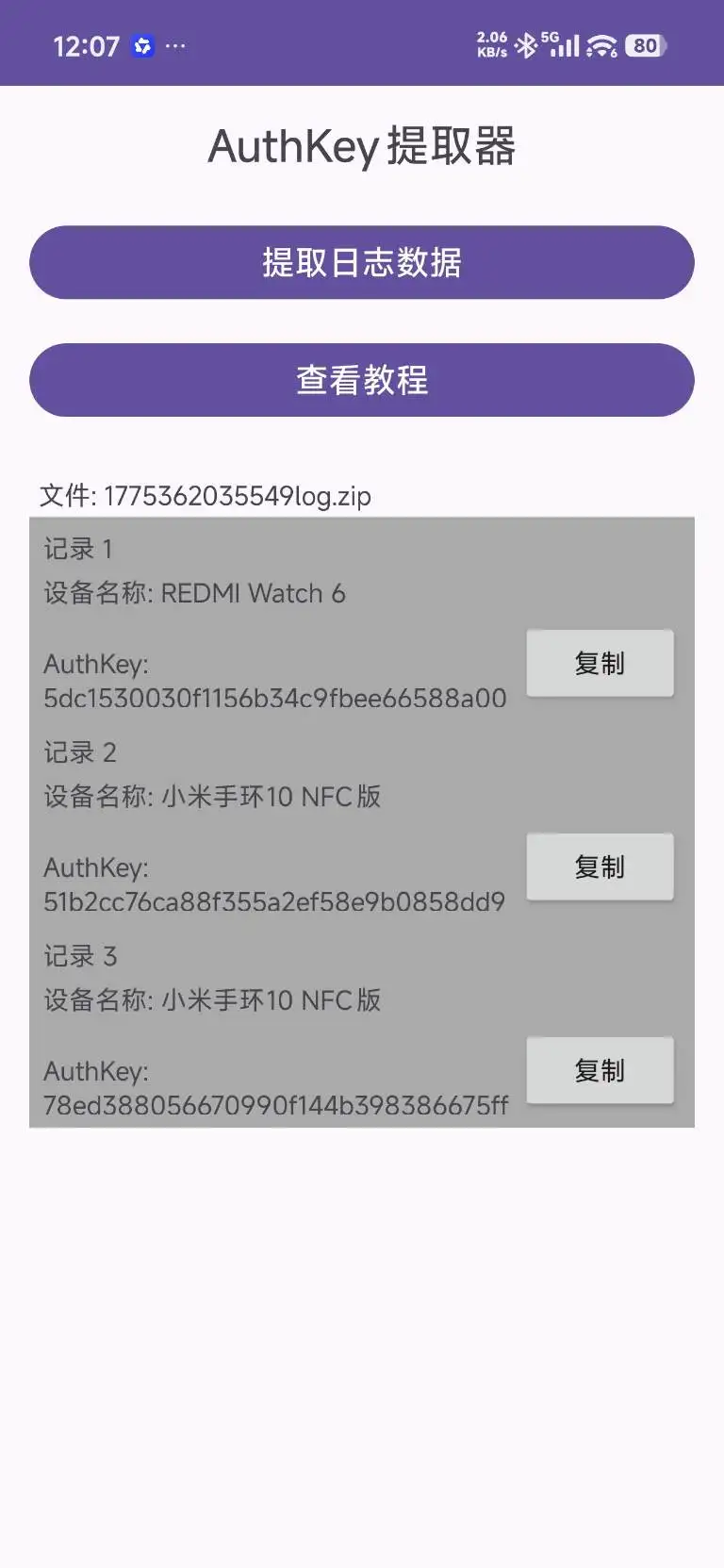Click the battery indicator showing 80

point(647,45)
